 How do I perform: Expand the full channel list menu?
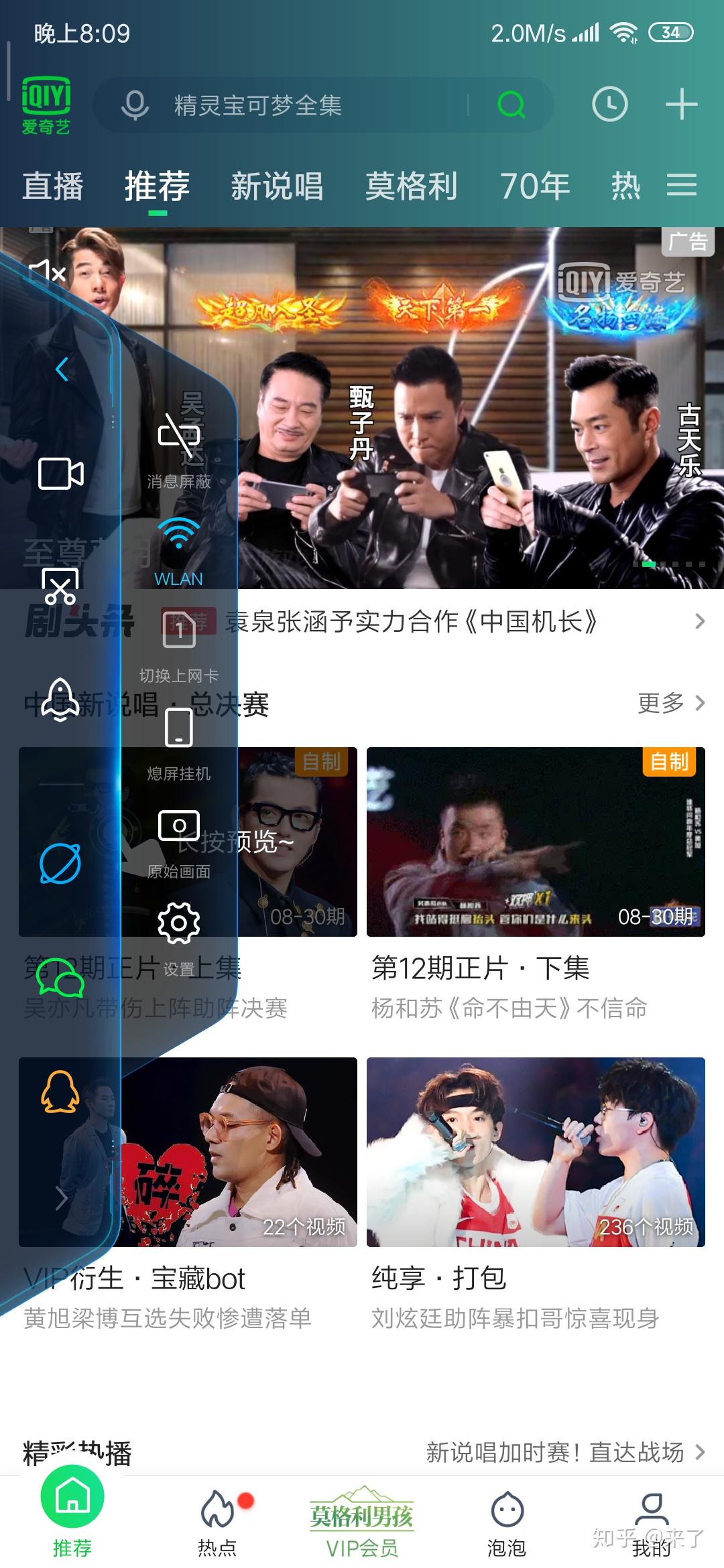(682, 185)
